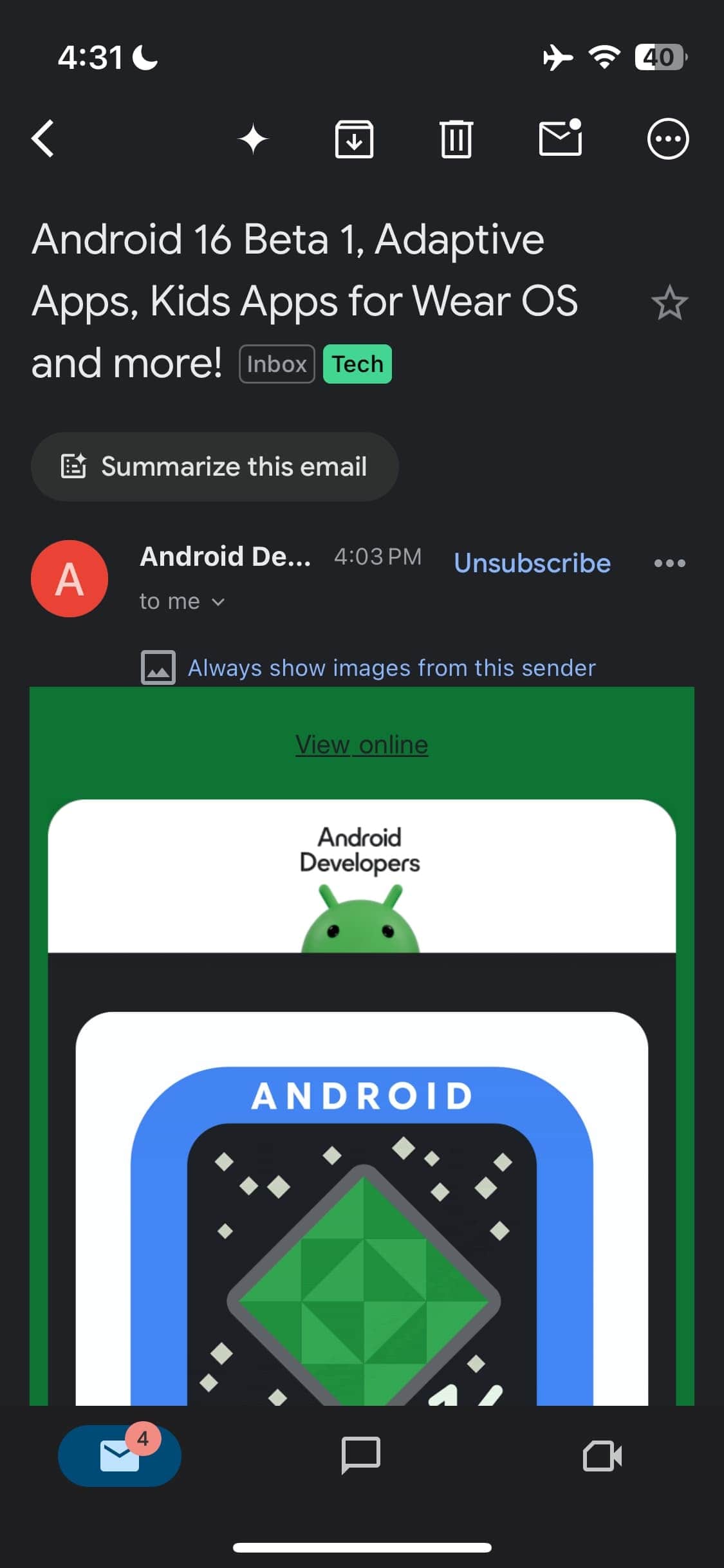The height and width of the screenshot is (1568, 724).
Task: Open the top overflow menu
Action: pyautogui.click(x=667, y=138)
